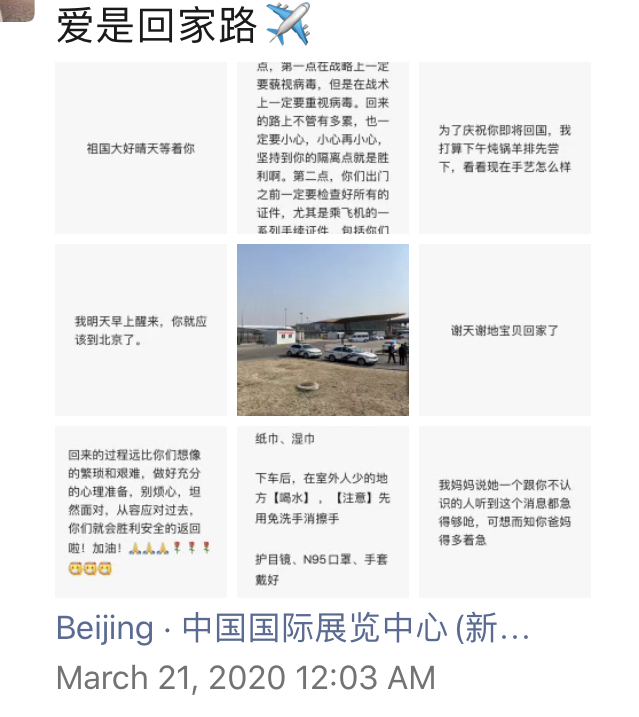The image size is (639, 717).
Task: Open the photo of parked cars
Action: coord(322,330)
